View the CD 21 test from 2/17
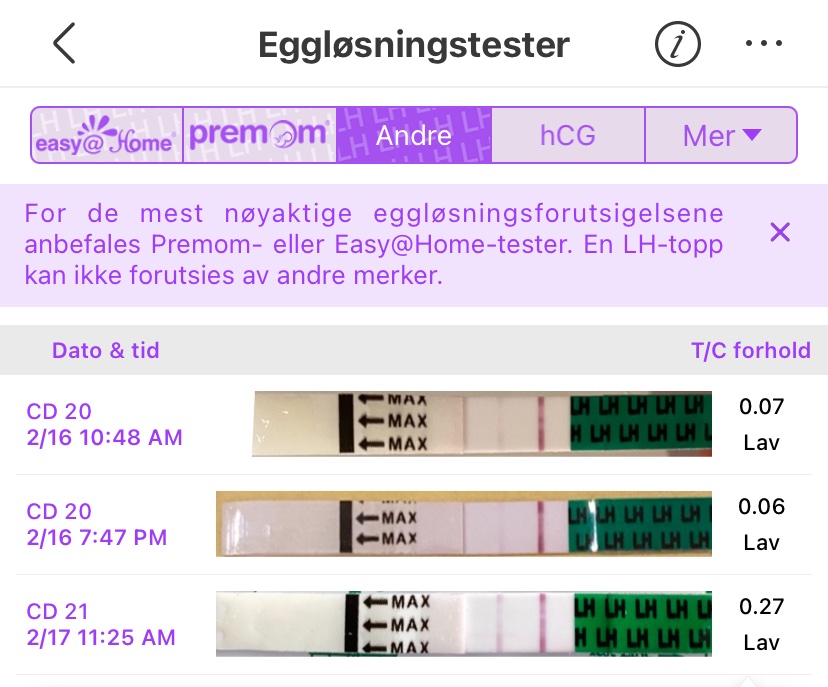Viewport: 828px width, 687px height. tap(414, 624)
